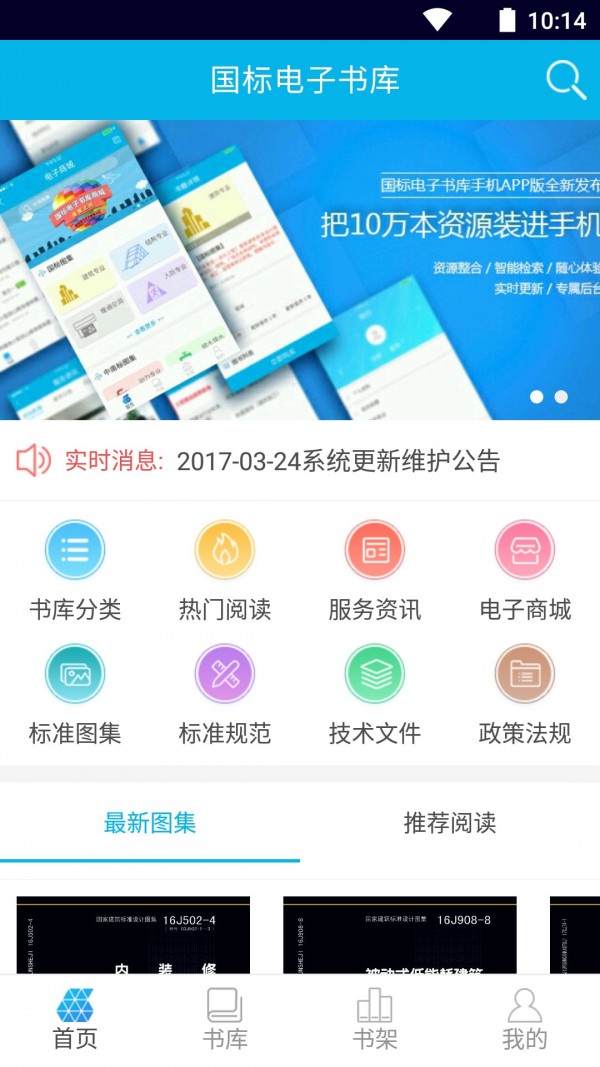The image size is (600, 1067).
Task: Open 技术文件 section
Action: [x=375, y=694]
